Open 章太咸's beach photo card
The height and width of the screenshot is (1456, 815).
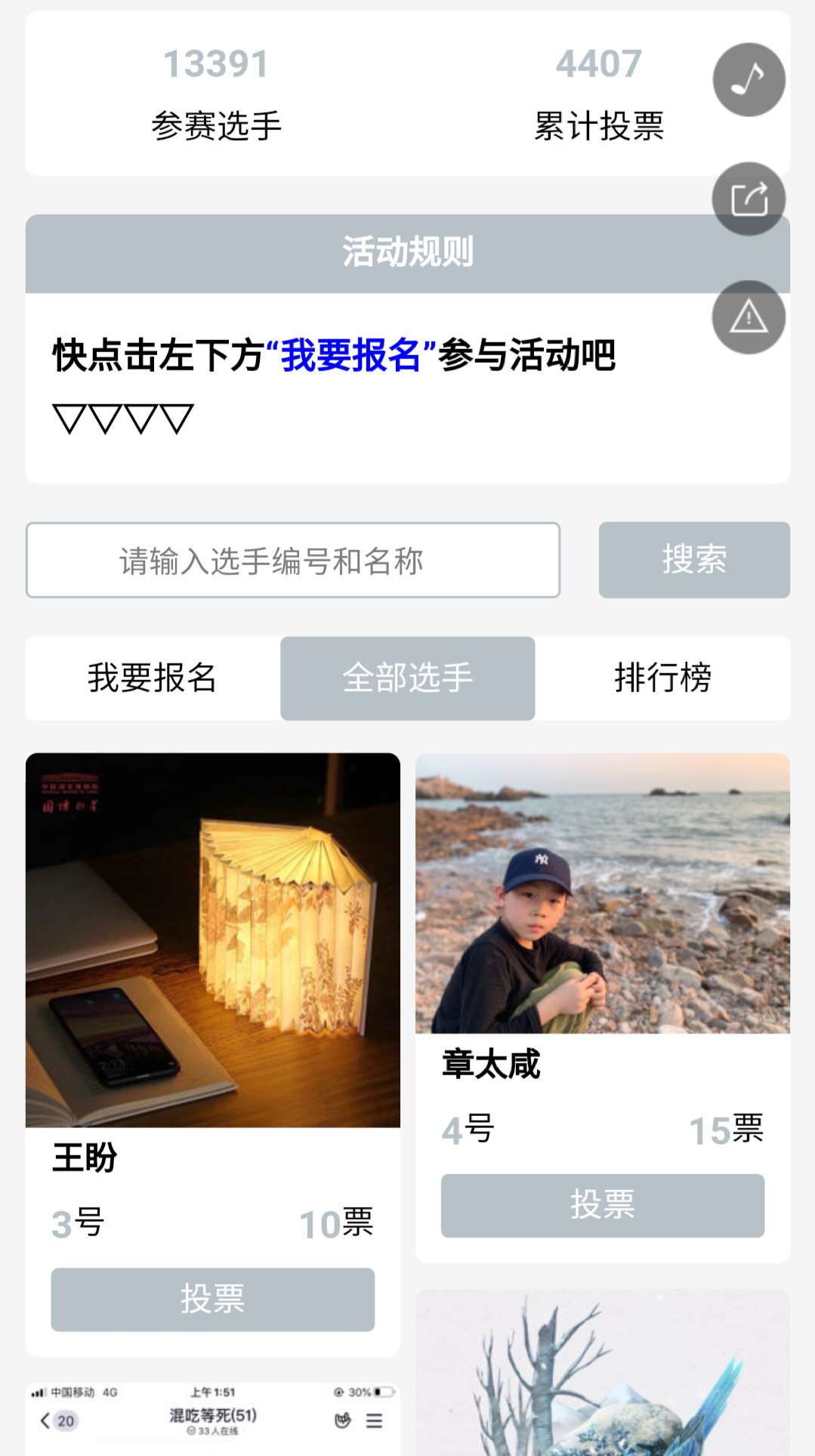click(x=603, y=893)
